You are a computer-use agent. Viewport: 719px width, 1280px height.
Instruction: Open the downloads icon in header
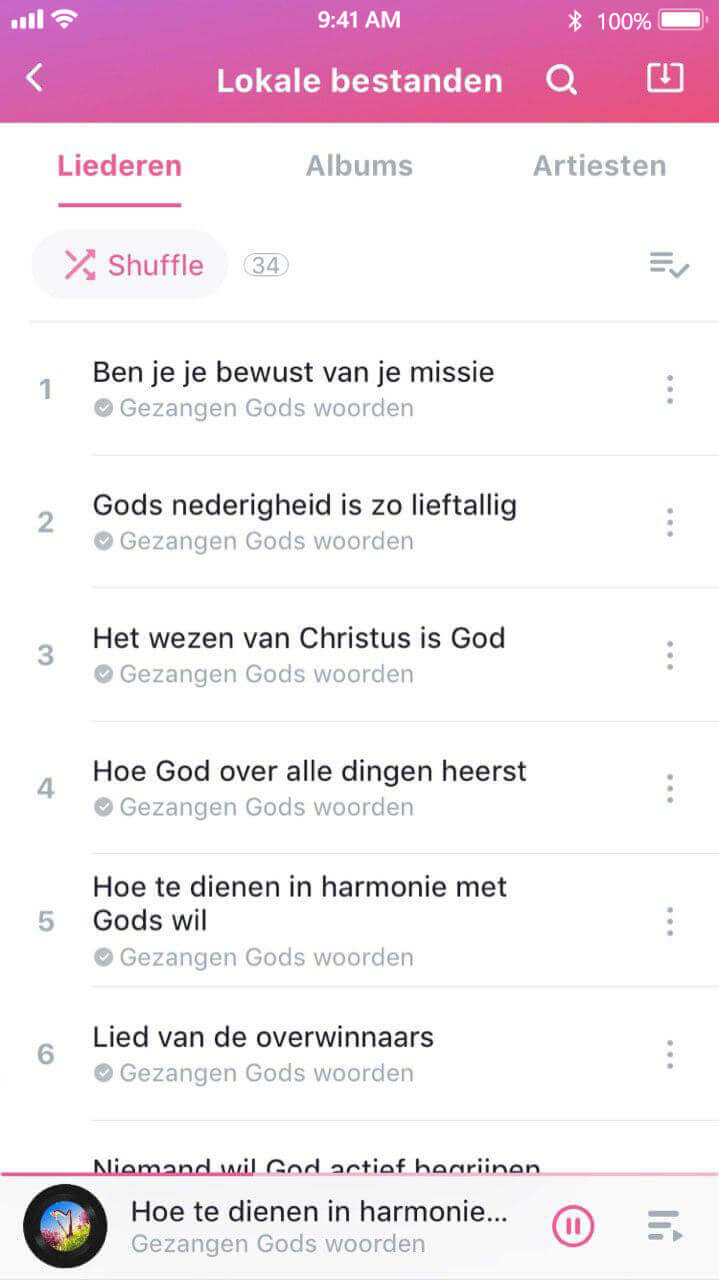[665, 78]
